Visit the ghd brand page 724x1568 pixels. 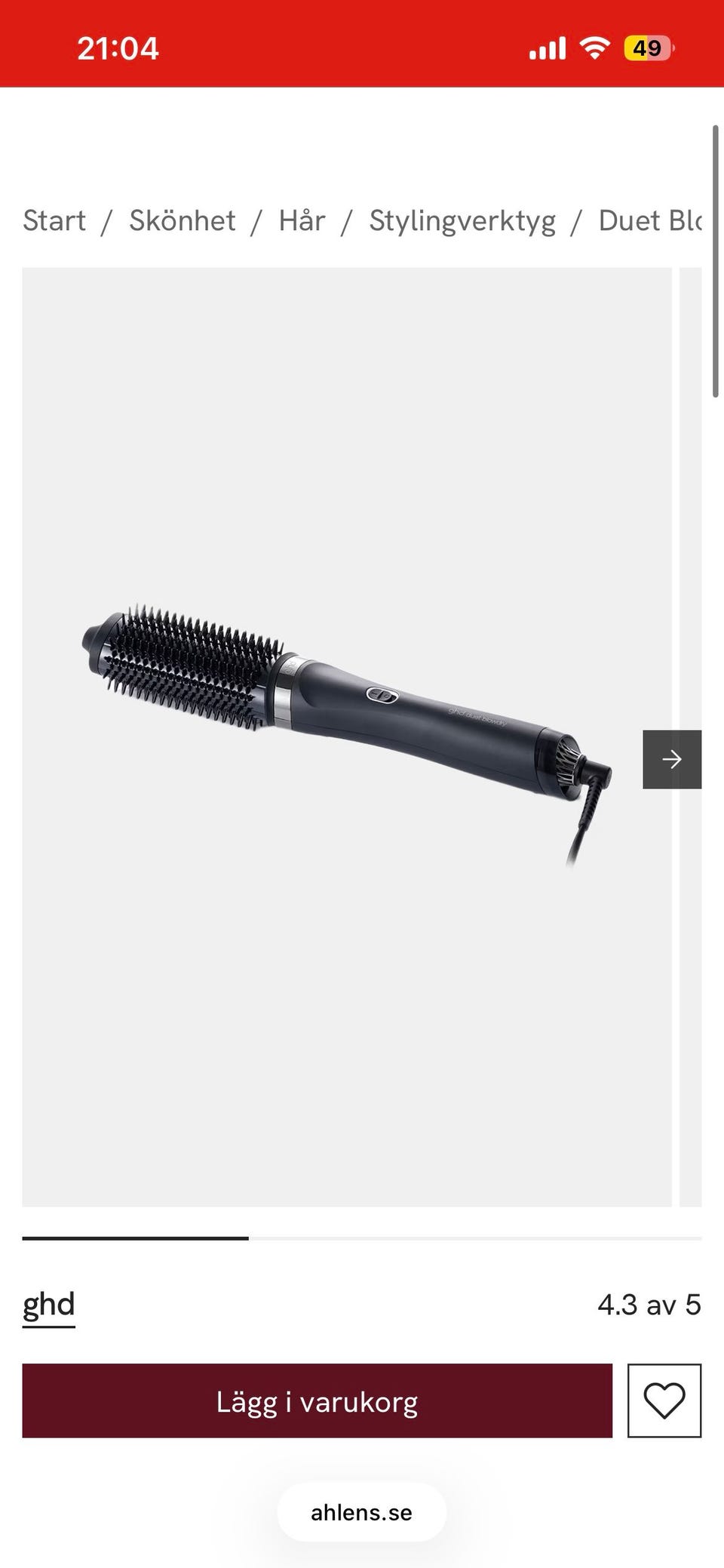[49, 1305]
